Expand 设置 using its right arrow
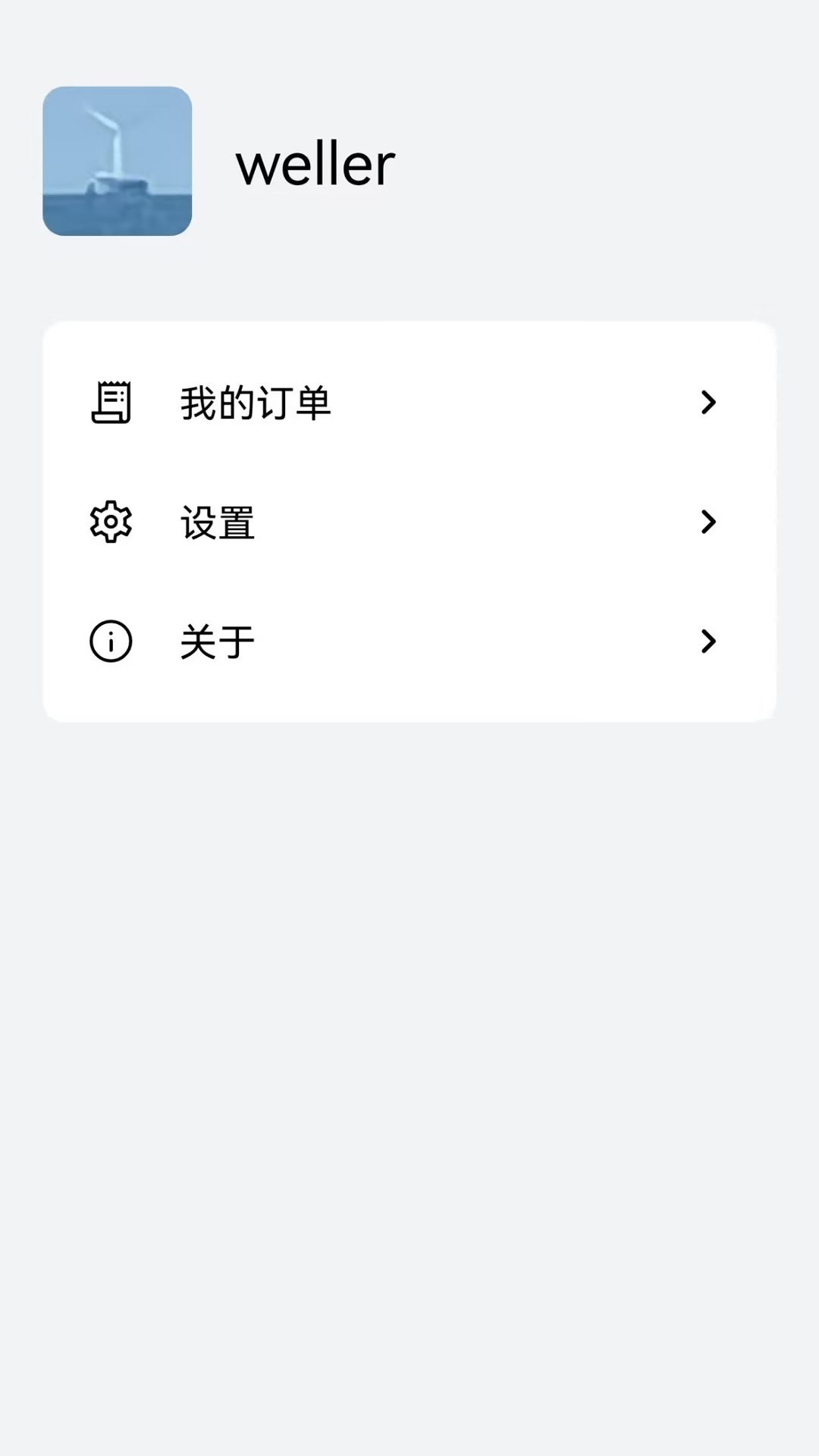Viewport: 819px width, 1456px height. 709,522
